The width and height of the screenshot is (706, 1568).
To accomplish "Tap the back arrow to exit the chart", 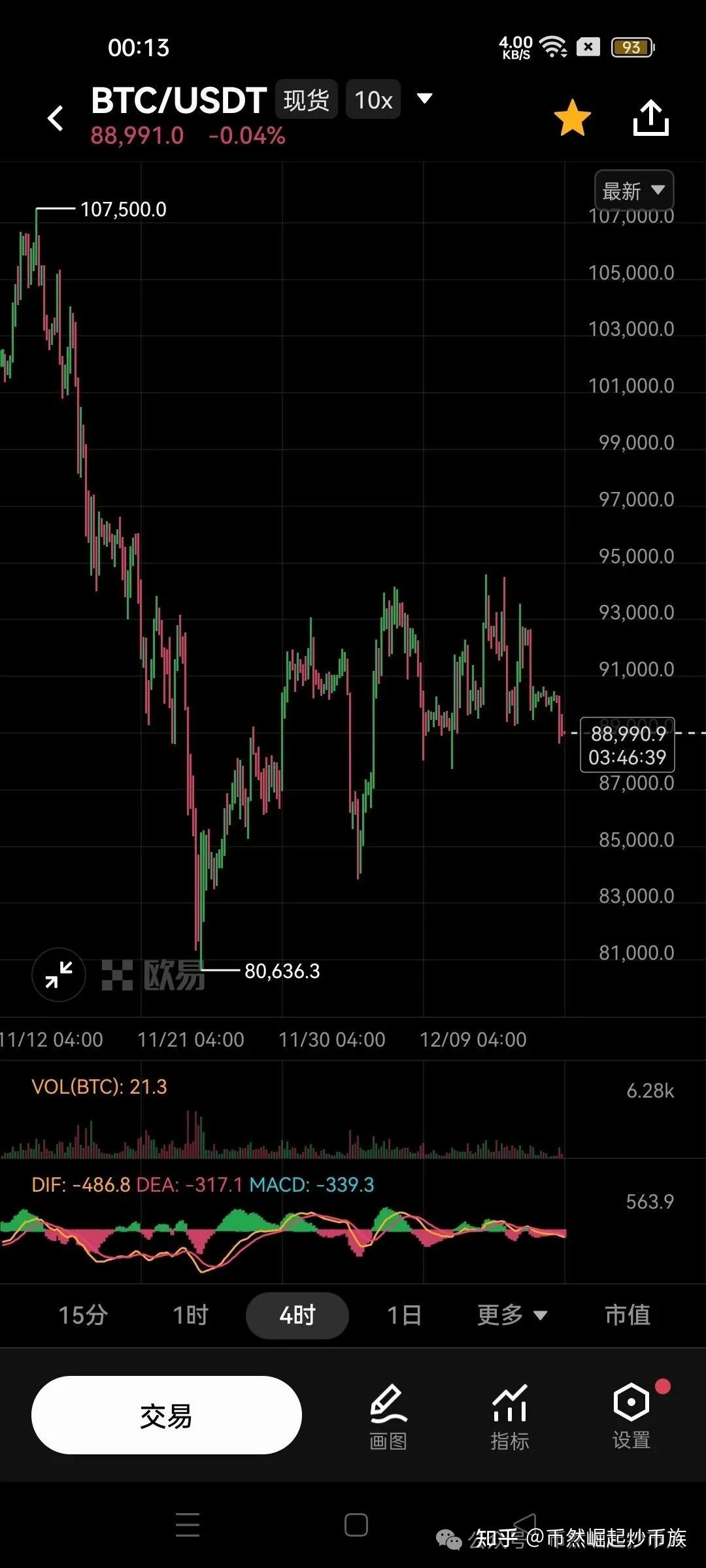I will [56, 116].
